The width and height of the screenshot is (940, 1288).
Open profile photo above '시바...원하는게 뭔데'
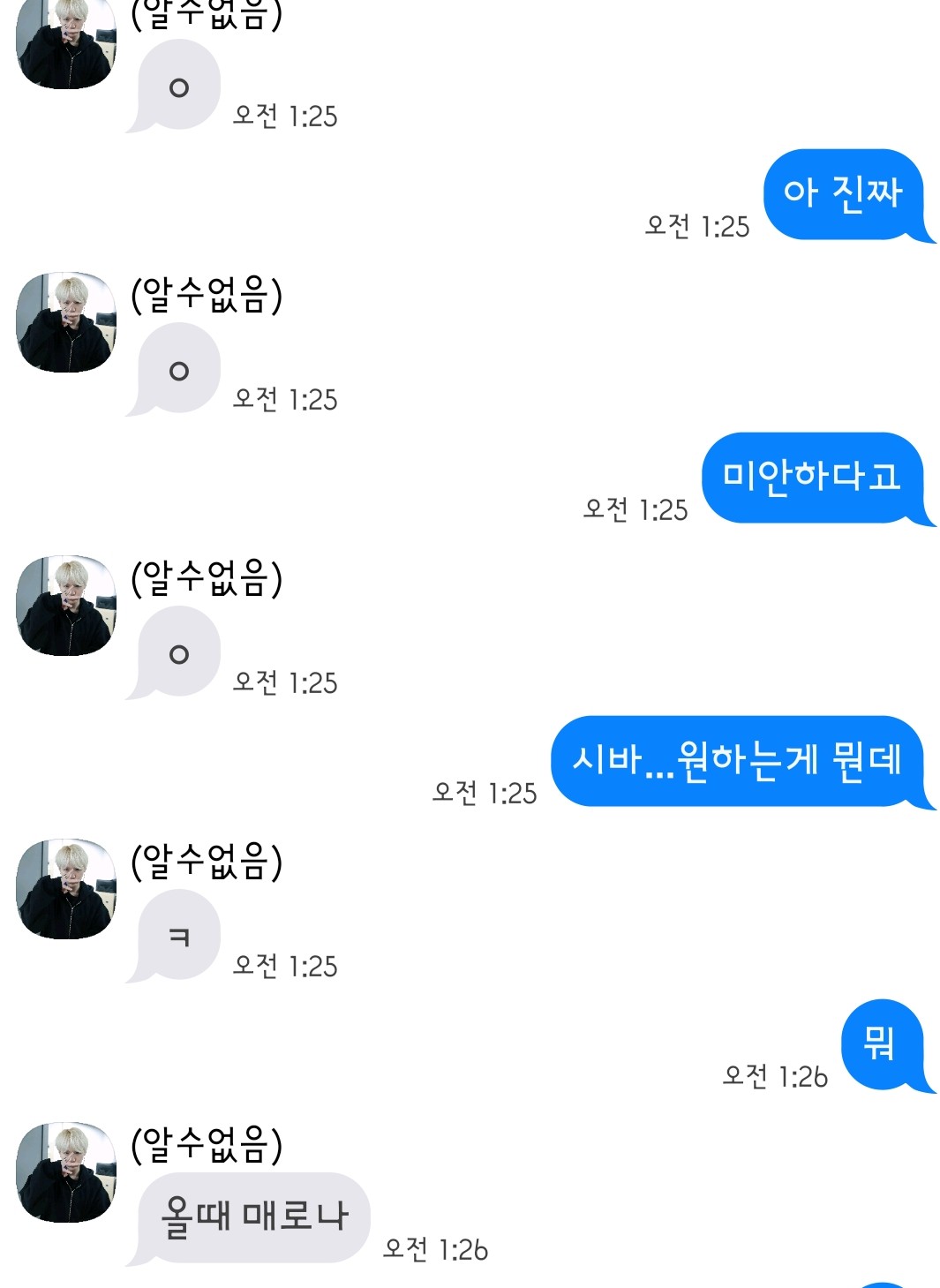pyautogui.click(x=66, y=605)
